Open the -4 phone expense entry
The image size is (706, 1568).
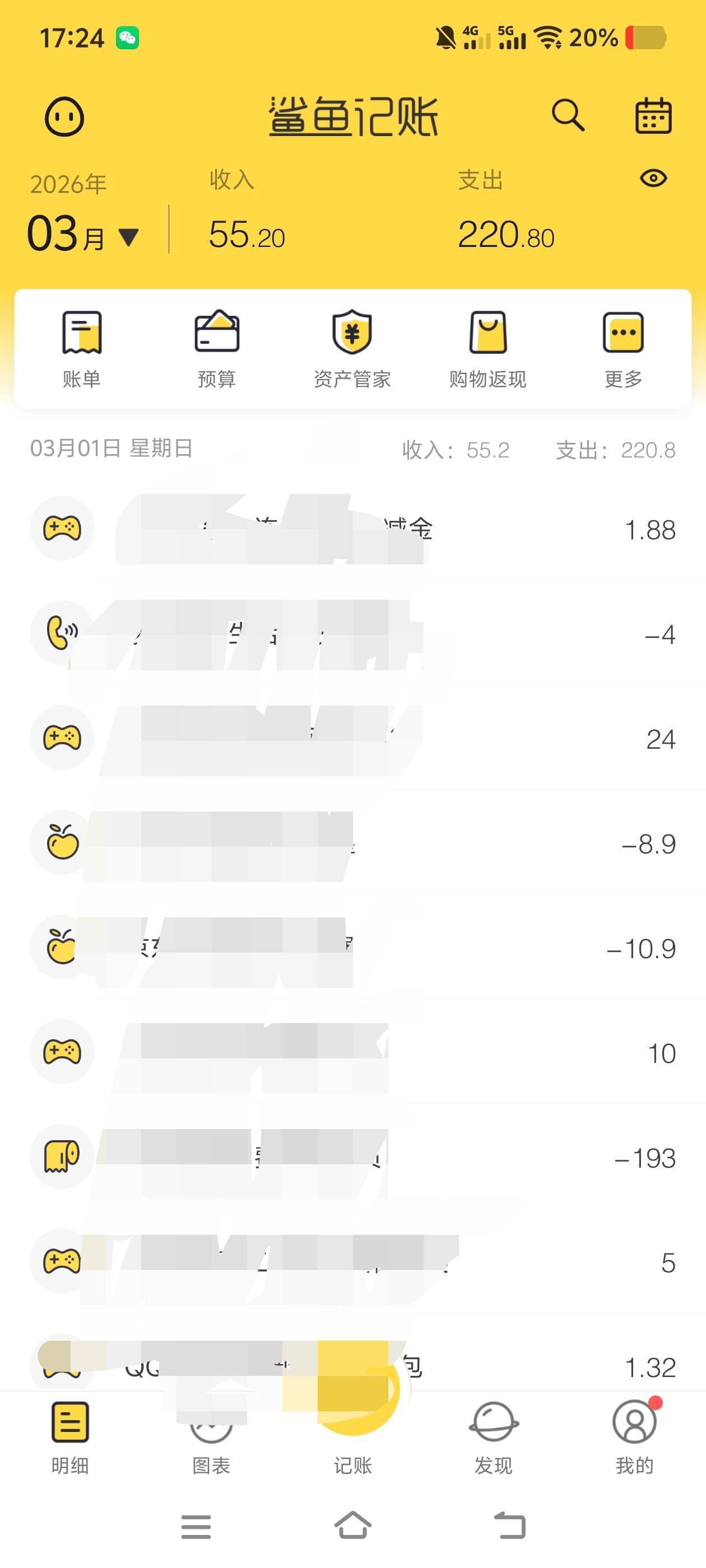pyautogui.click(x=354, y=634)
